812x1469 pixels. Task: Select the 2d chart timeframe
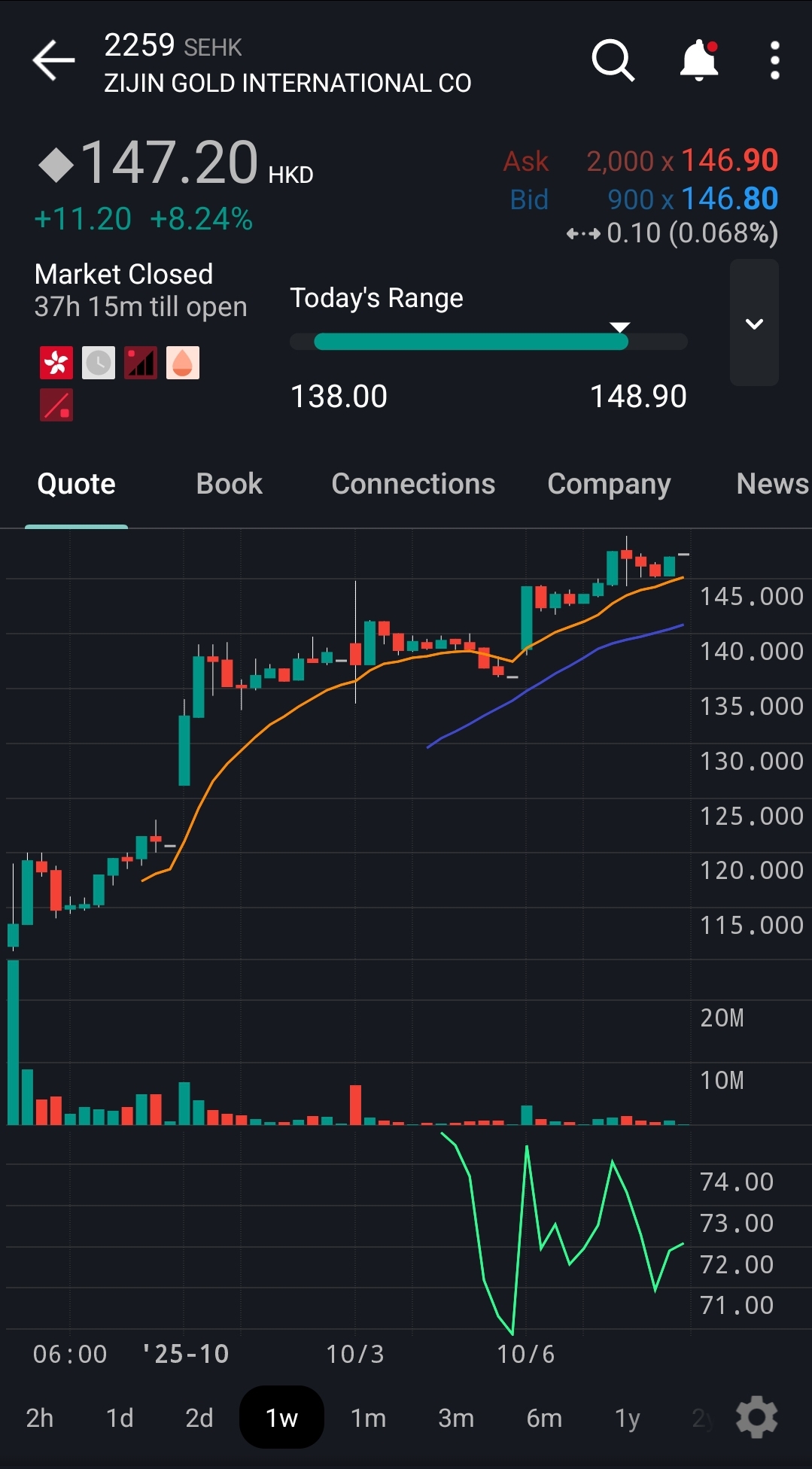click(x=199, y=1418)
